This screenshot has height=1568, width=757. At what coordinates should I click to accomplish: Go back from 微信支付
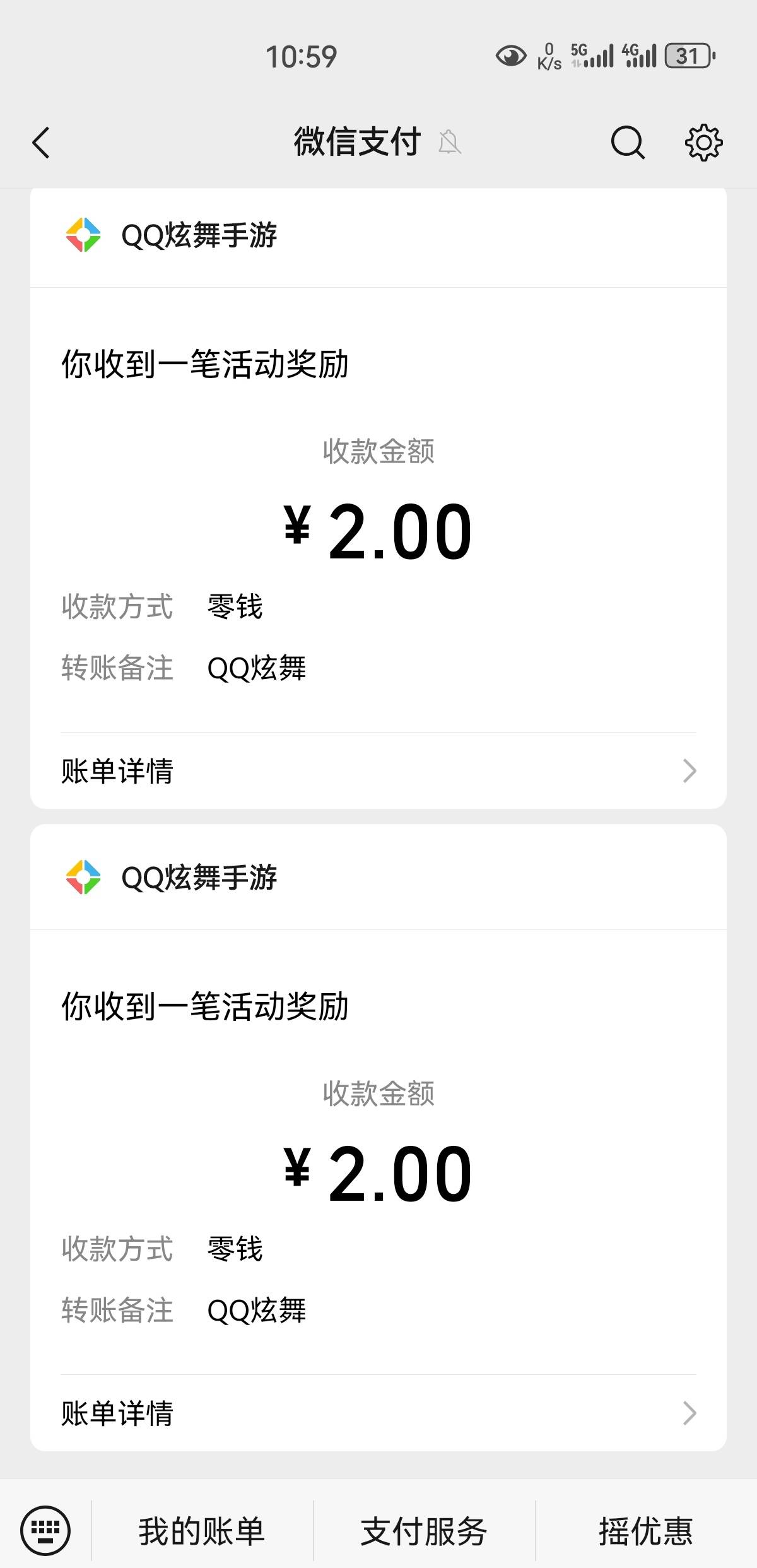pos(42,143)
